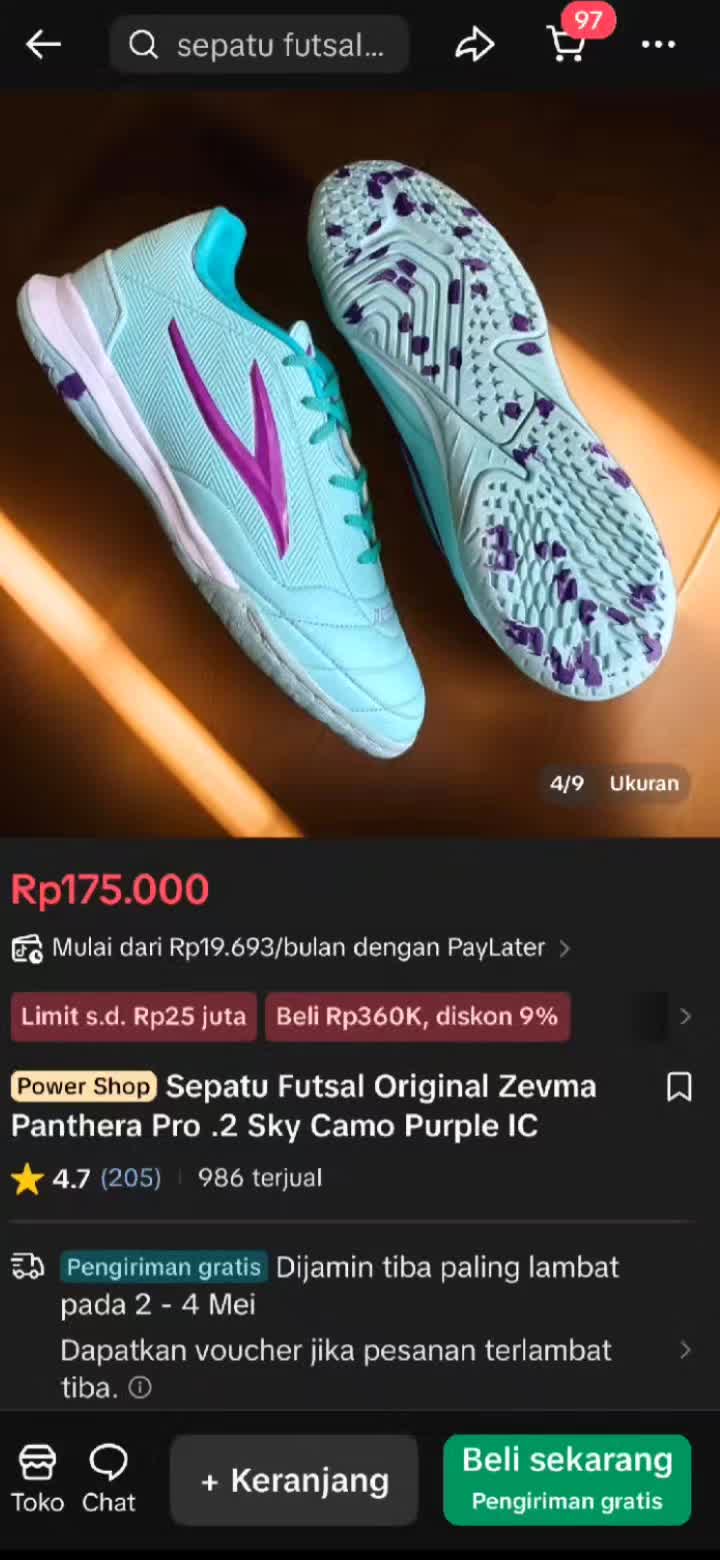
Task: Open free shipping delivery details
Action: 685,1350
